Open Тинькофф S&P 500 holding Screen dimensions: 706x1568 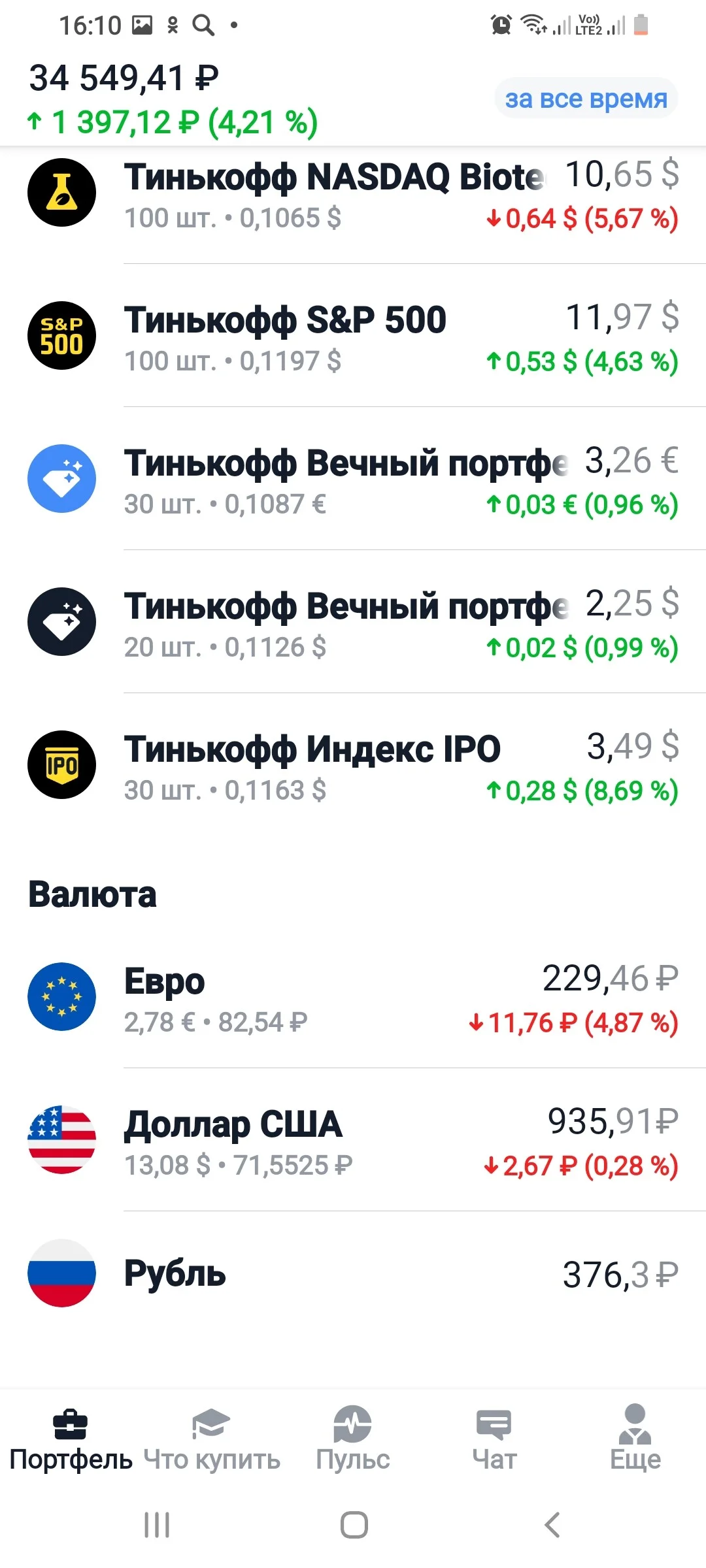[x=353, y=336]
